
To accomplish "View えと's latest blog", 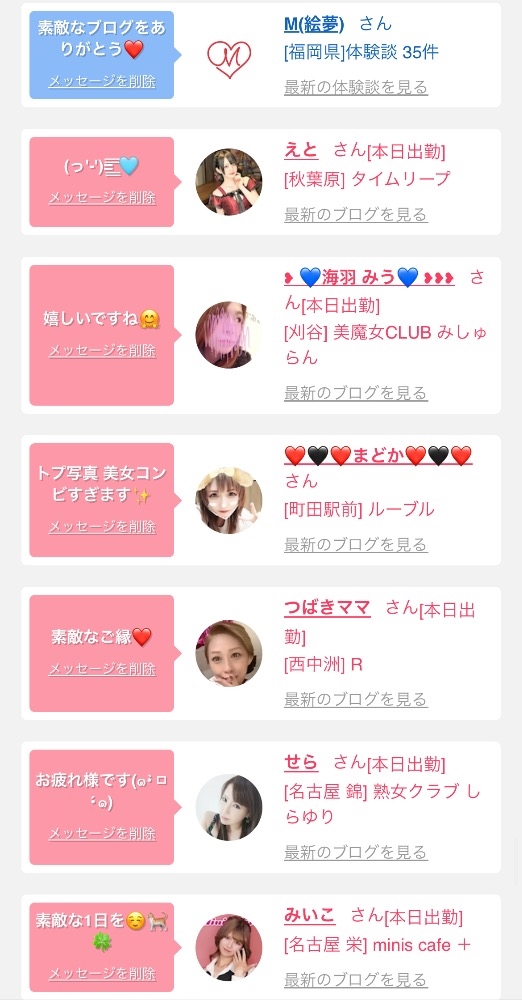I will click(355, 214).
